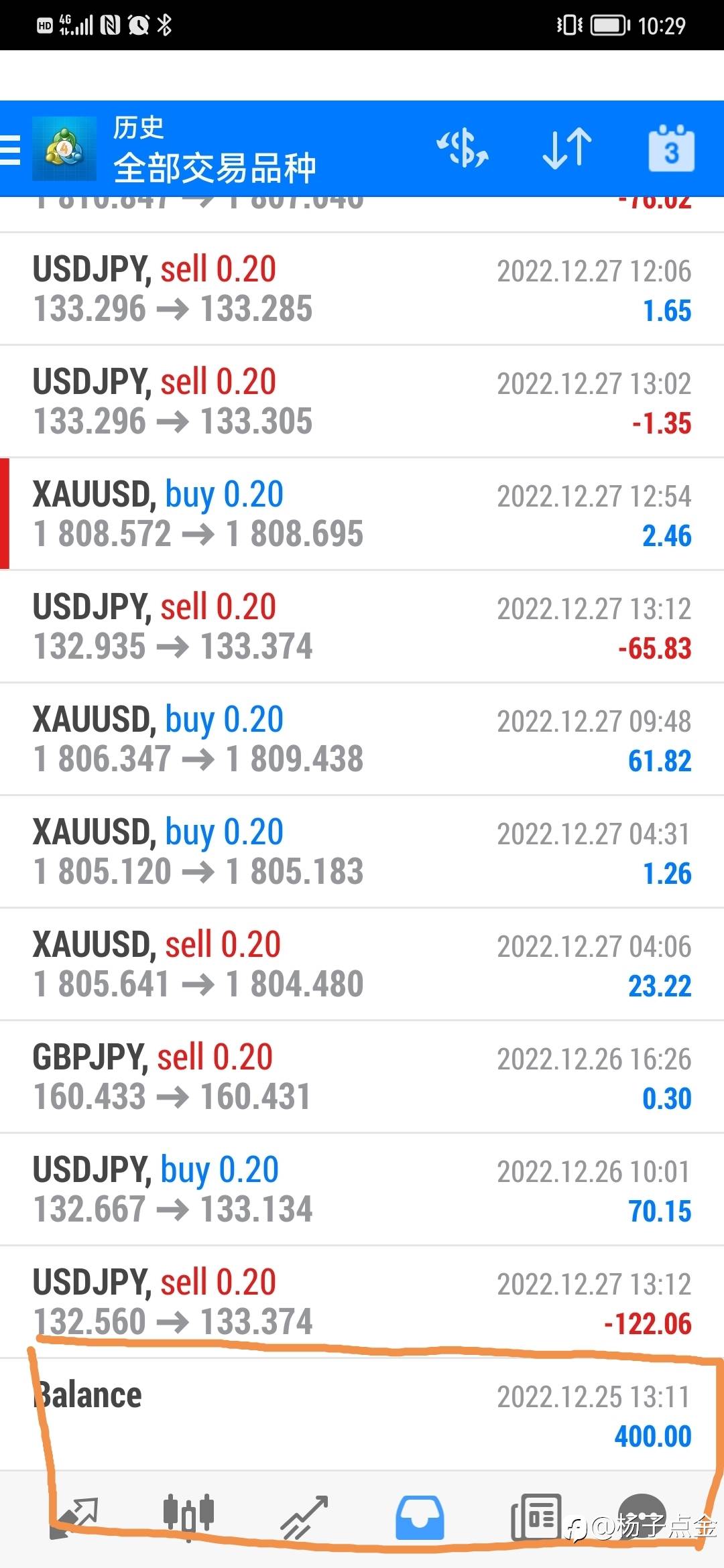This screenshot has height=1568, width=724.
Task: Select the history inbox tab
Action: tap(420, 1517)
